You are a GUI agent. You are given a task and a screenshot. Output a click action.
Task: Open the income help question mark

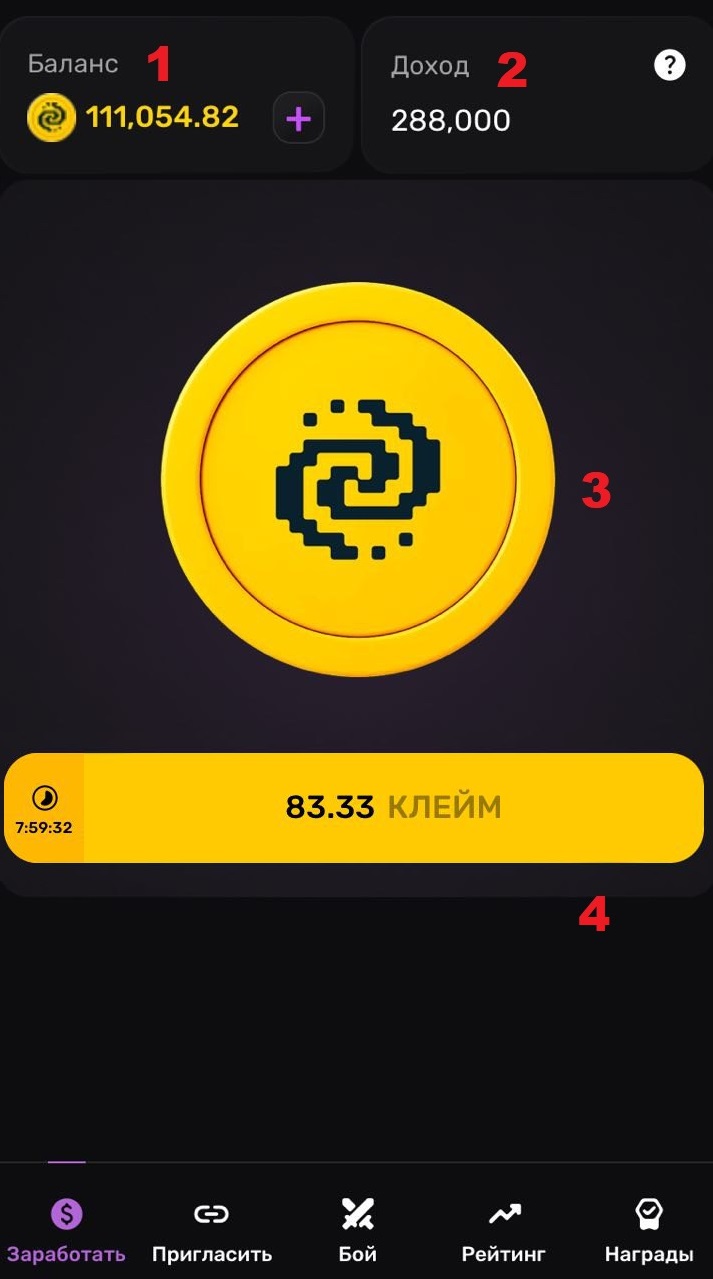click(669, 66)
